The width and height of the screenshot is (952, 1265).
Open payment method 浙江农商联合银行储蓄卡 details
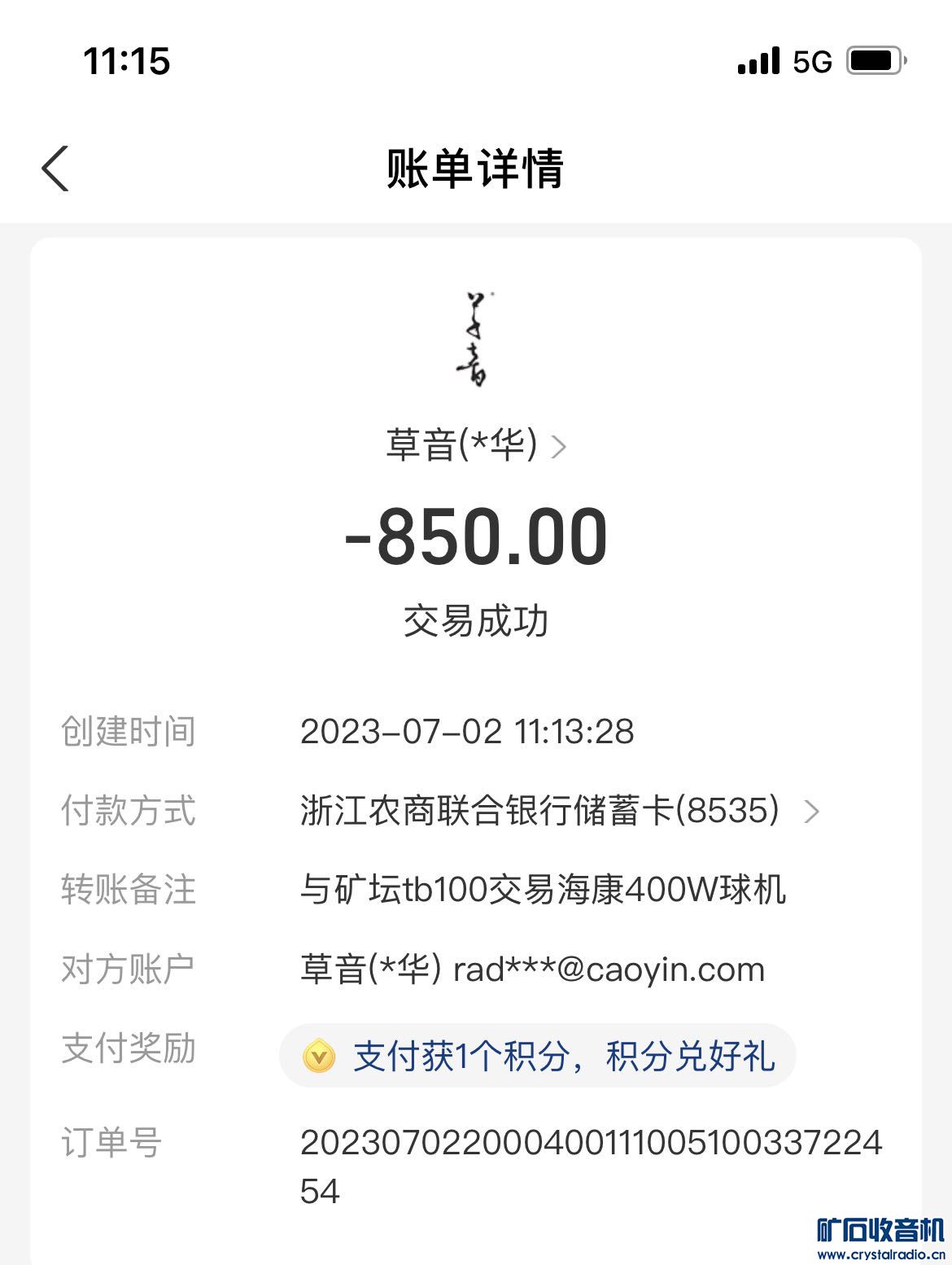[560, 811]
